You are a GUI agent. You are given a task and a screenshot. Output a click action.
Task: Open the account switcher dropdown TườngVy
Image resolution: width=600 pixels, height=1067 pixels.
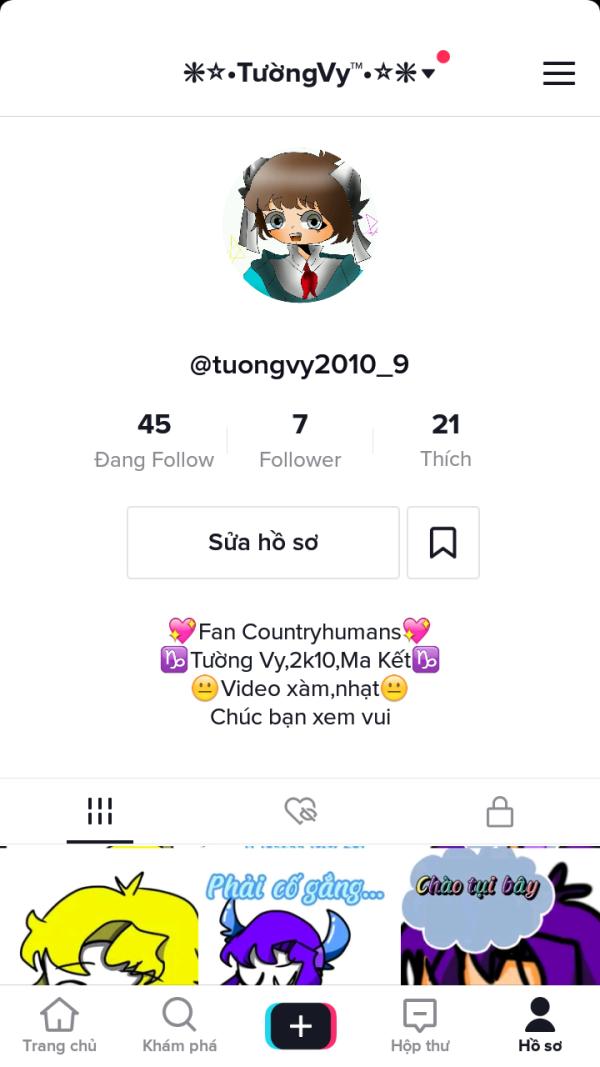click(310, 73)
